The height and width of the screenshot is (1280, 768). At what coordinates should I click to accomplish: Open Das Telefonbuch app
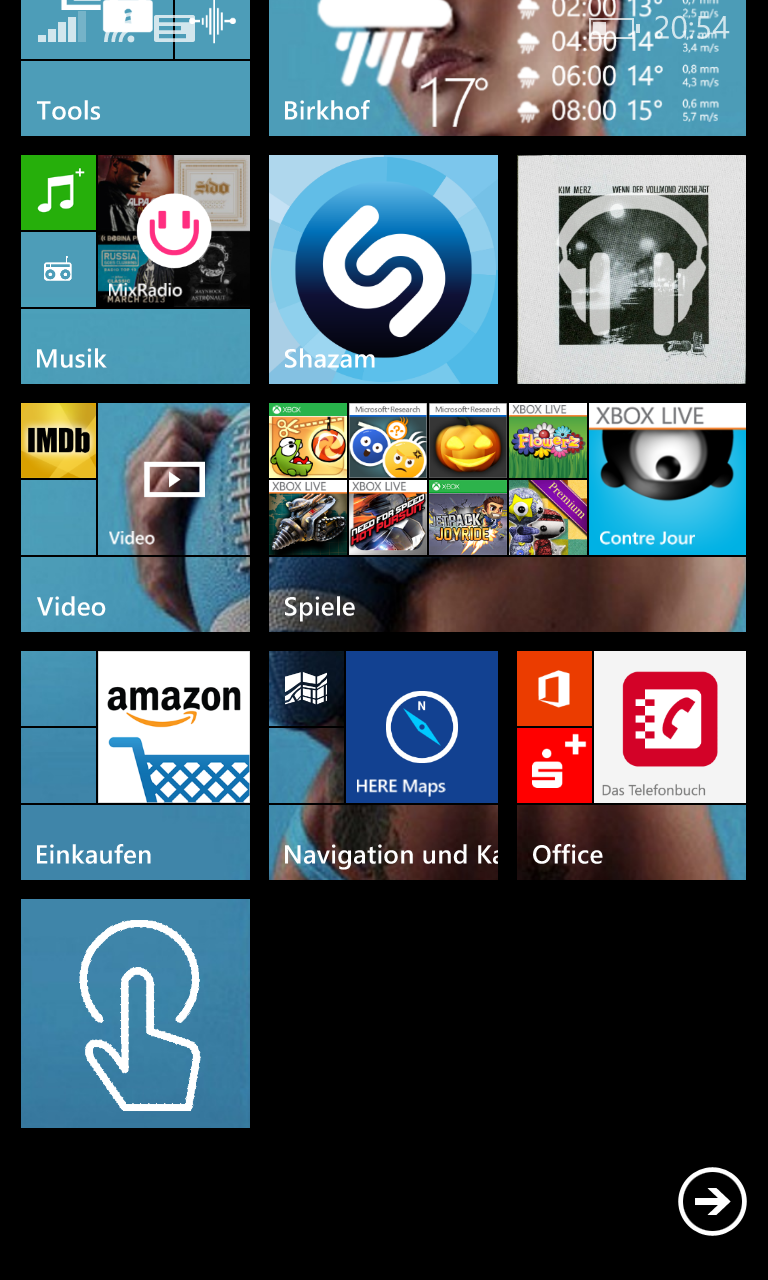tap(670, 727)
